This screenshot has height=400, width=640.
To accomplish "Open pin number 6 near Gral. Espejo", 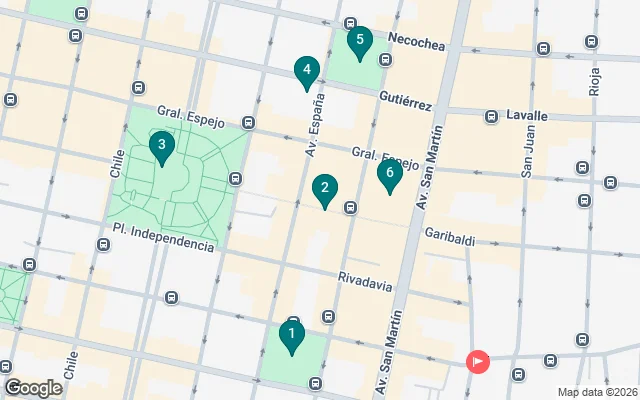I will pyautogui.click(x=390, y=174).
